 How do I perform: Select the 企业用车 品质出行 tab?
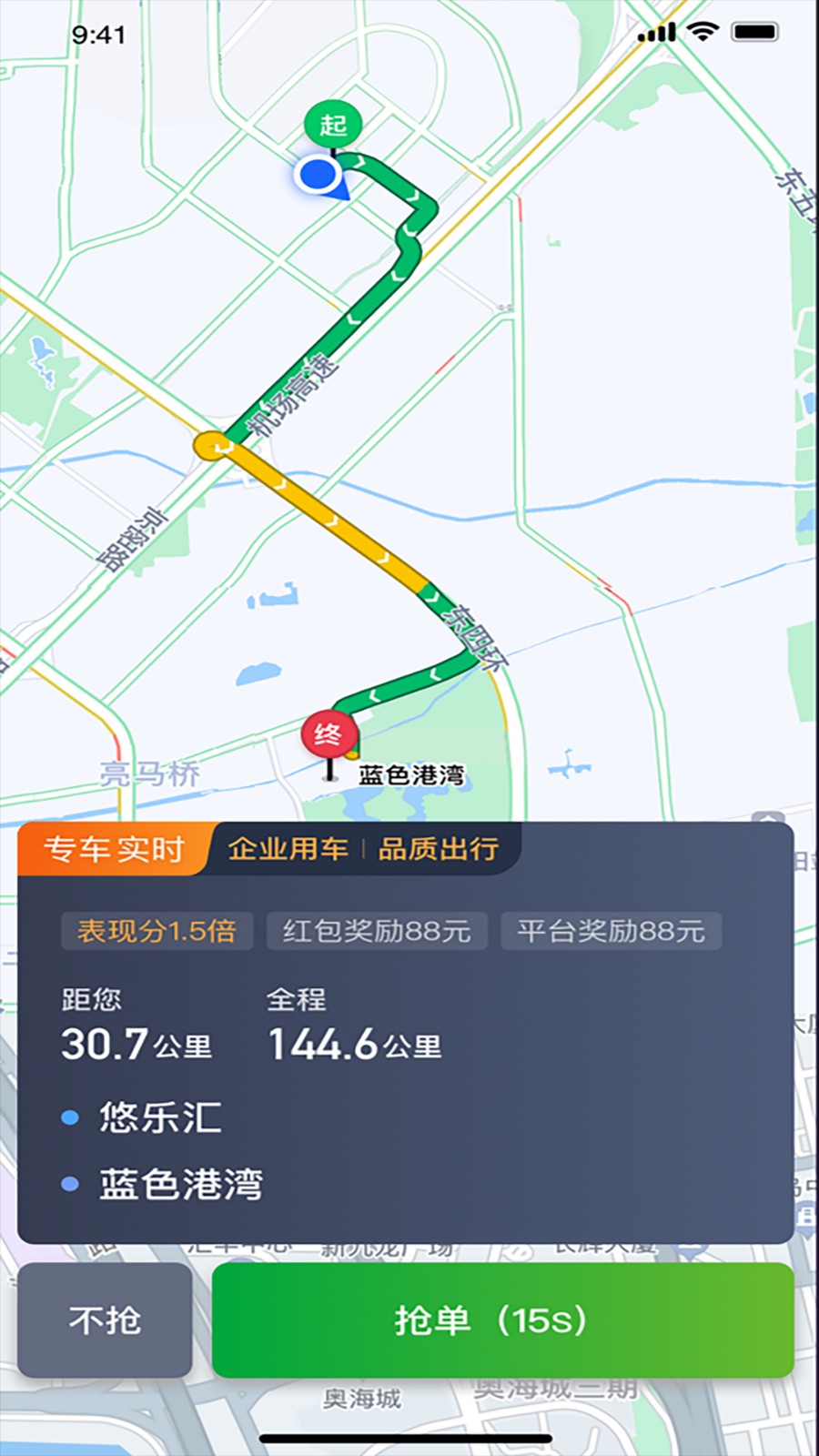364,849
